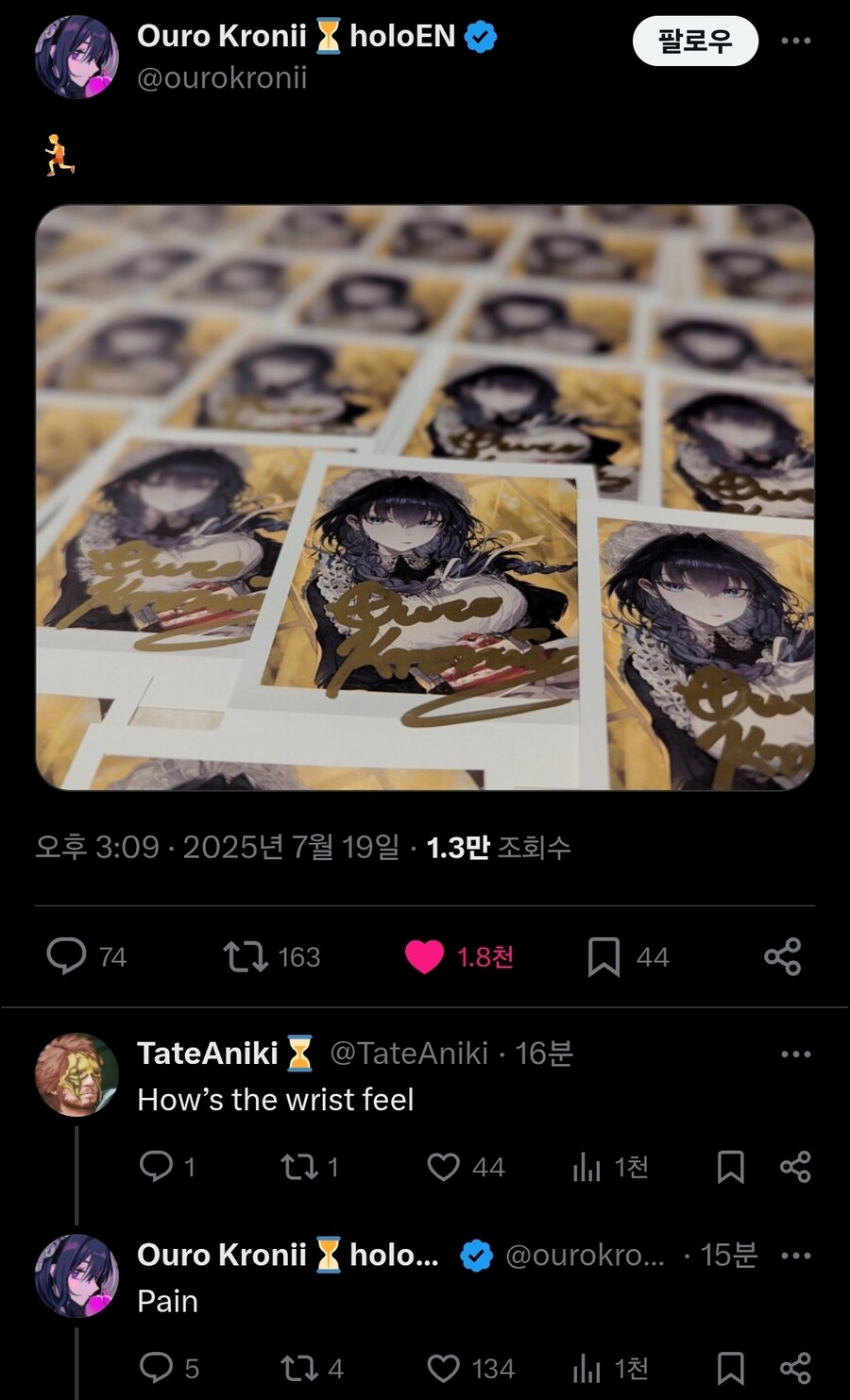Repost the "Pain" reply with 4 reposts
Screen dimensions: 850x1400
299,1368
